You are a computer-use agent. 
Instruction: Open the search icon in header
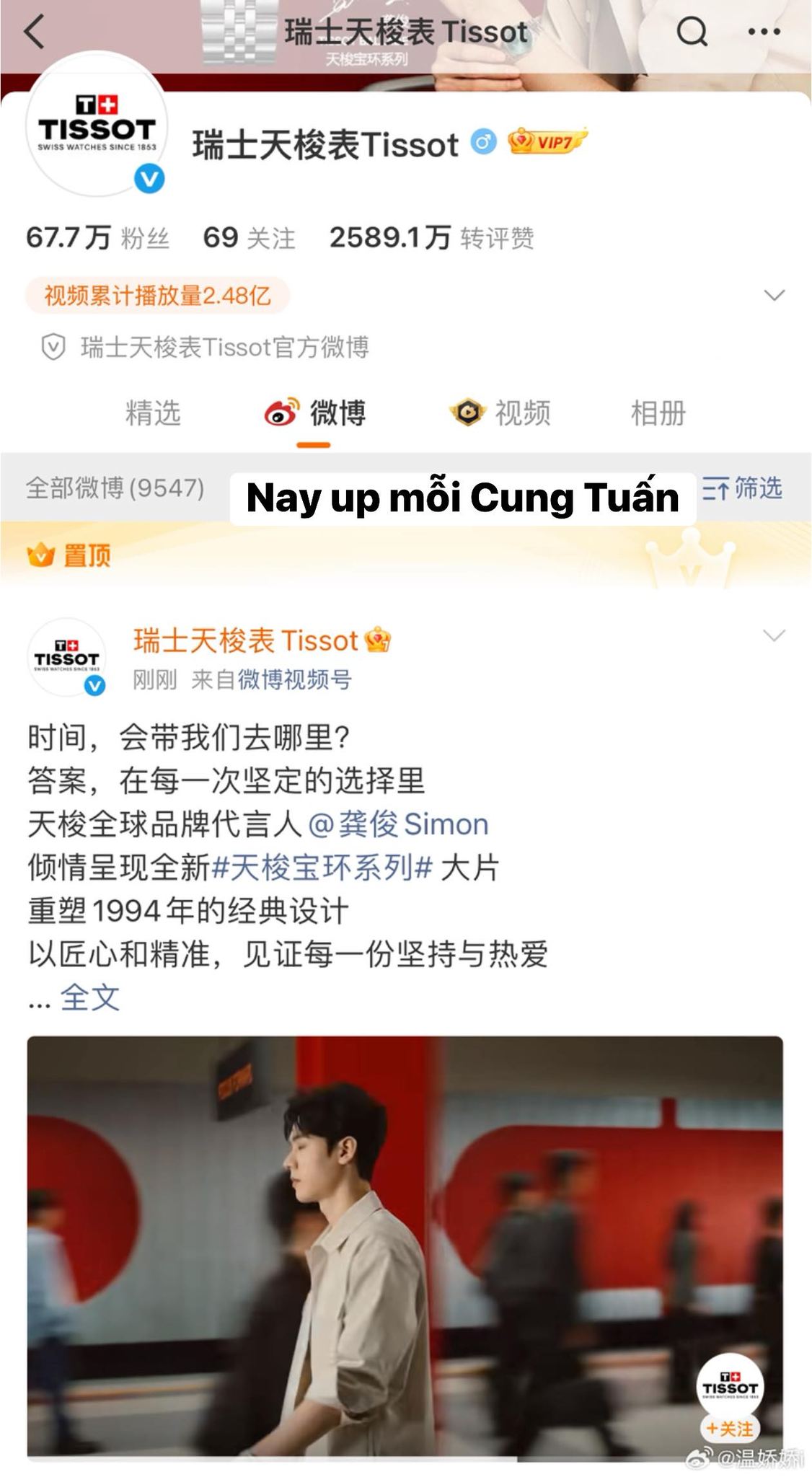click(692, 32)
